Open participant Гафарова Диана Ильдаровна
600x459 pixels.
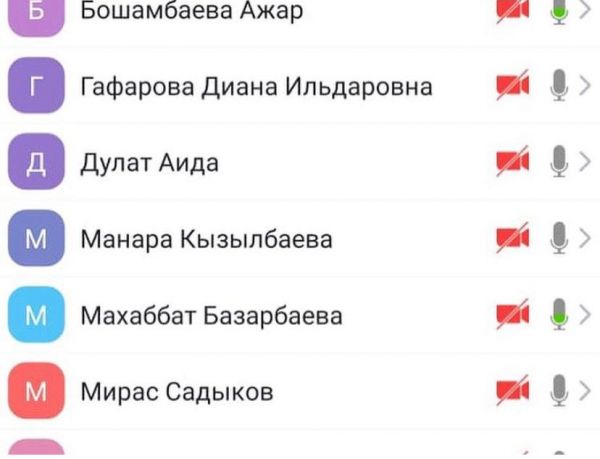click(255, 87)
